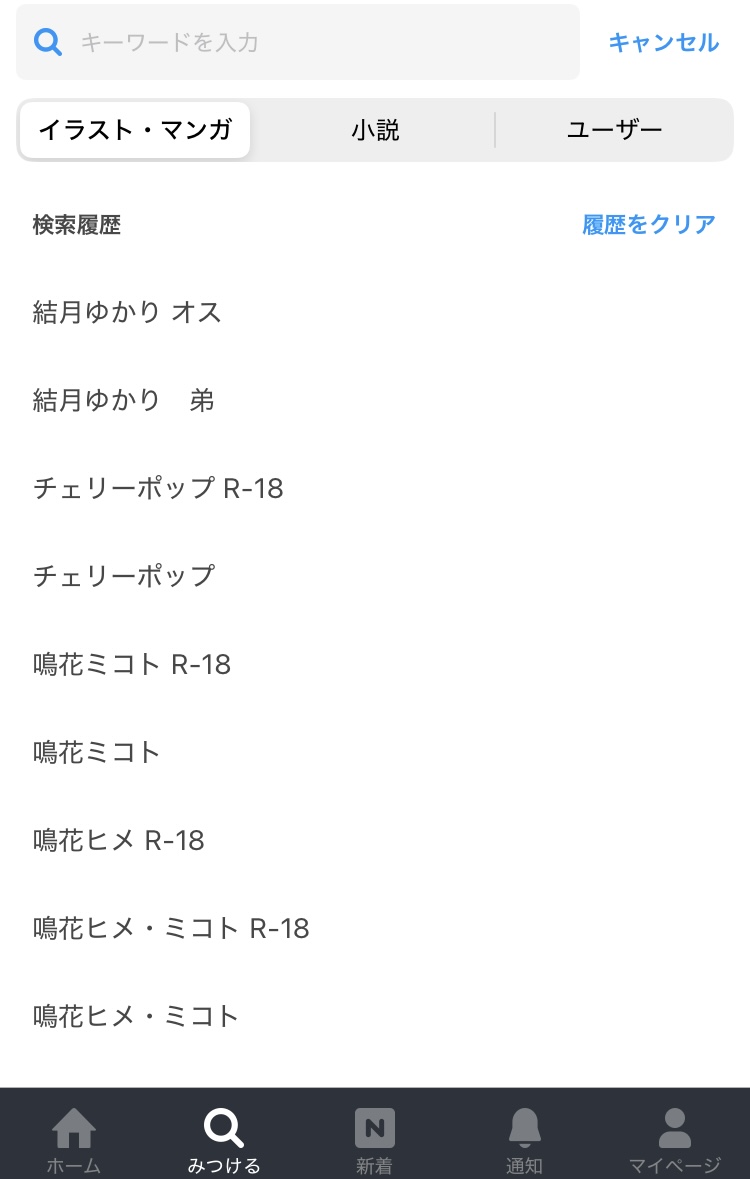Cancel the search with キャンセル

pos(663,42)
